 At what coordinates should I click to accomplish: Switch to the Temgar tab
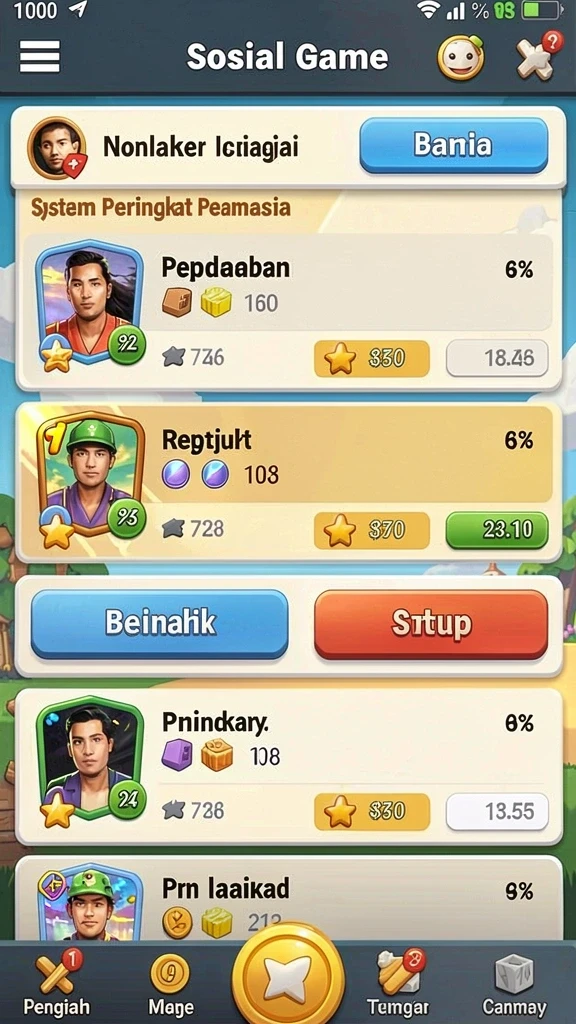(398, 984)
